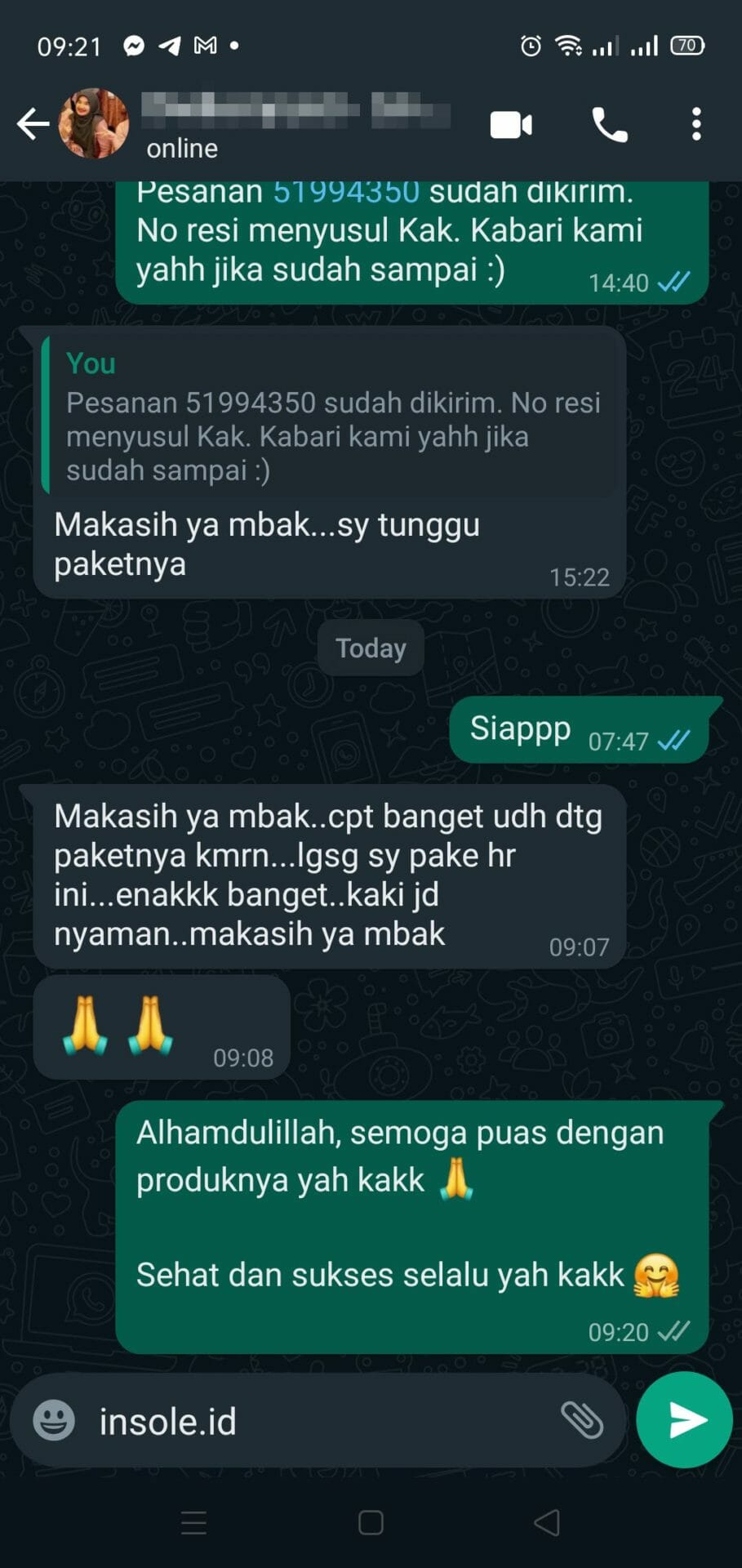Send the typed message
The width and height of the screenshot is (742, 1568).
click(684, 1420)
